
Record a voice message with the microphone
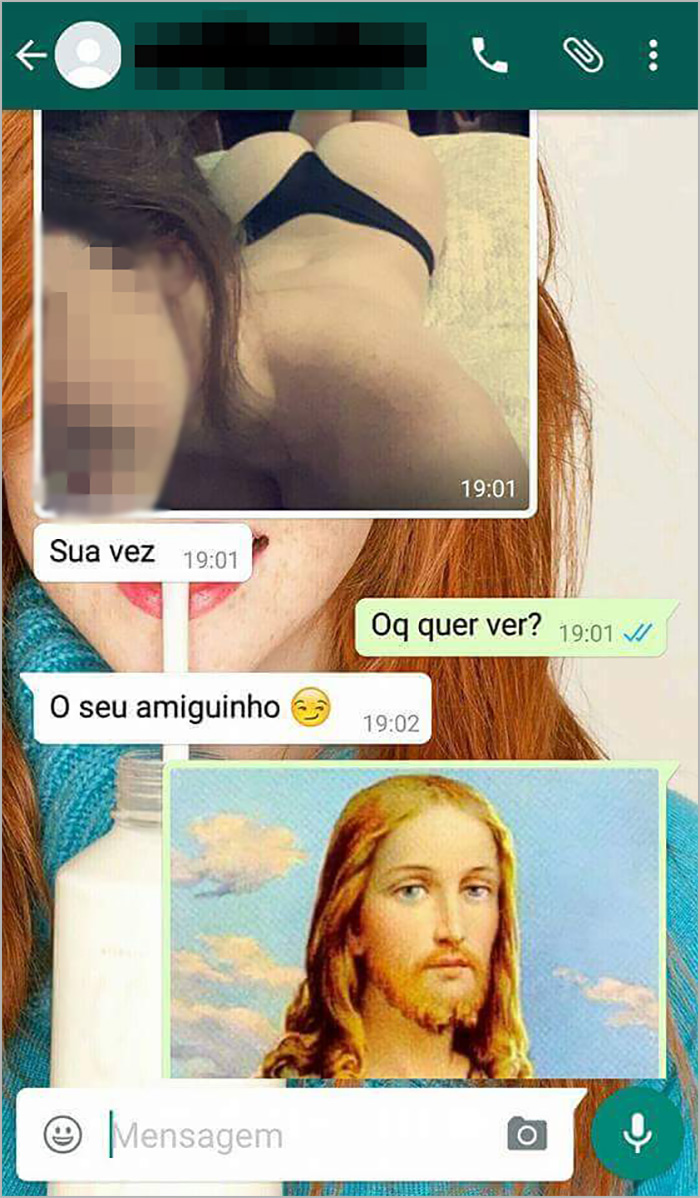(636, 1133)
